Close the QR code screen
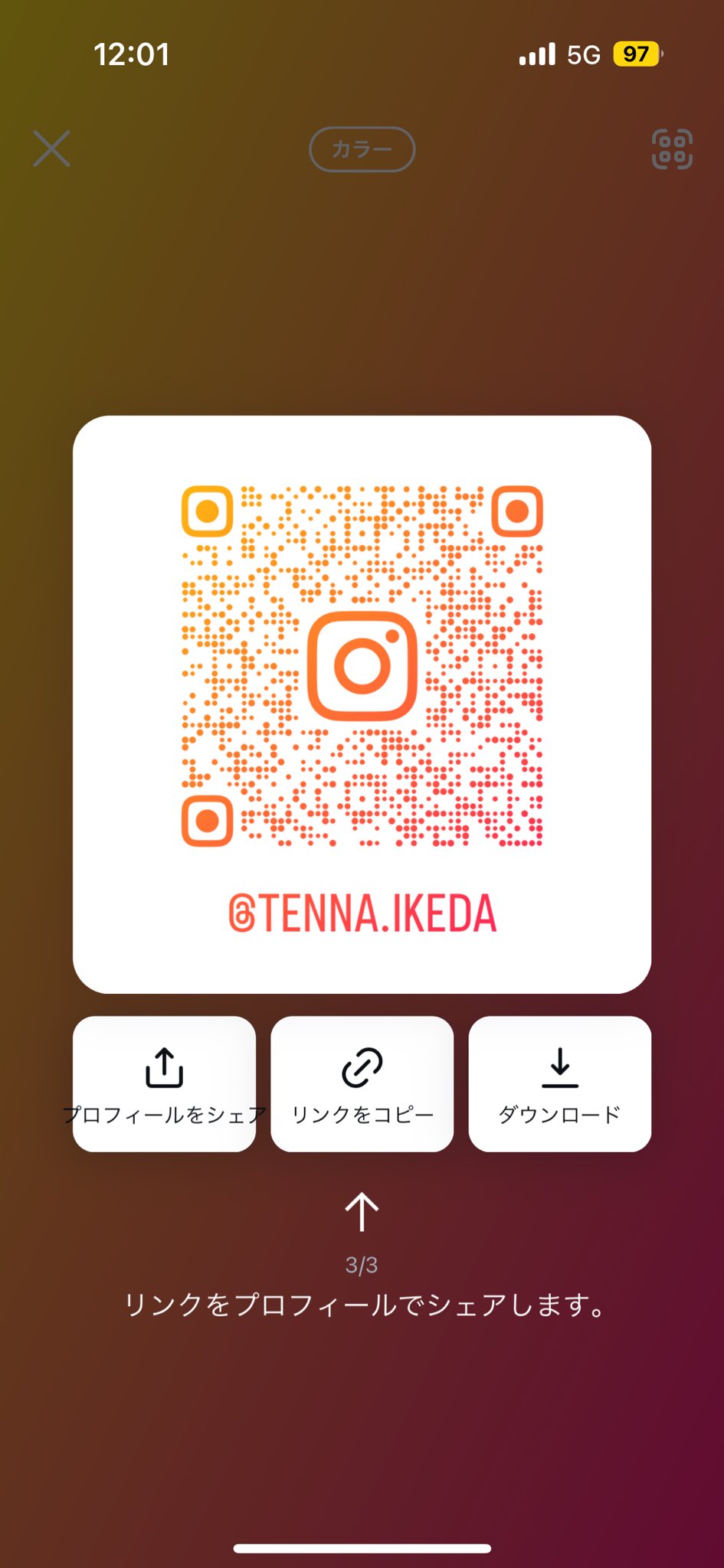This screenshot has height=1568, width=724. click(51, 149)
